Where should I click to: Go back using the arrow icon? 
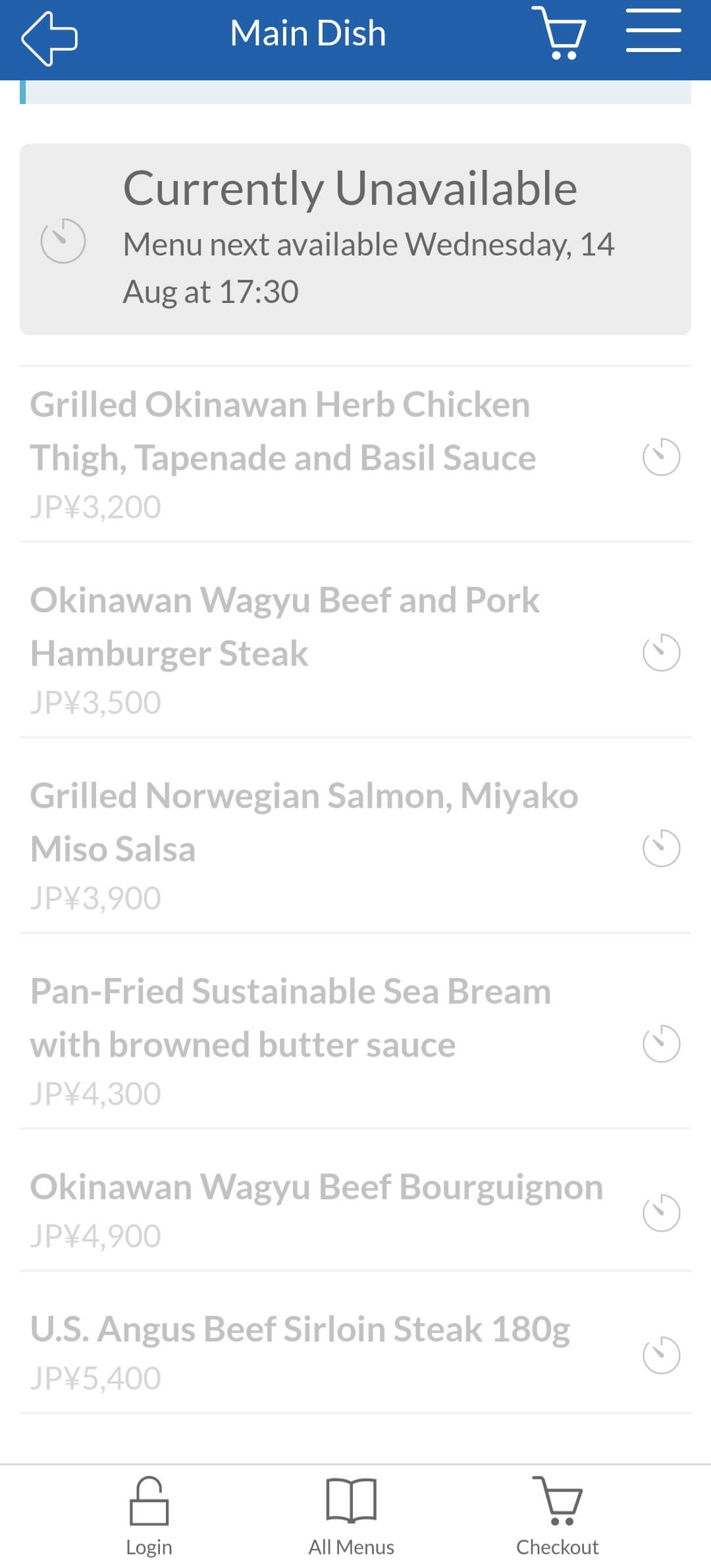click(x=49, y=38)
